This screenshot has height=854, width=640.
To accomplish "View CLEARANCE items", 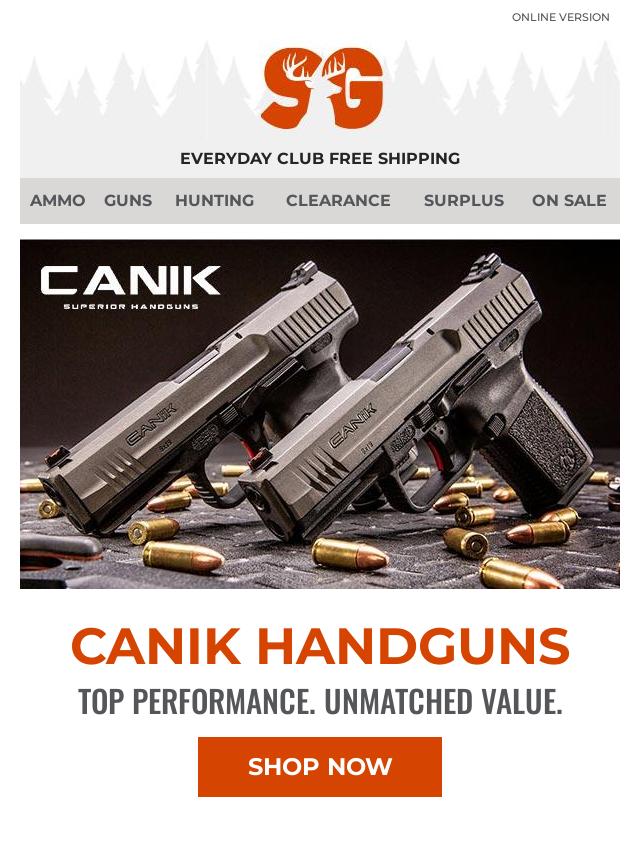I will click(338, 200).
